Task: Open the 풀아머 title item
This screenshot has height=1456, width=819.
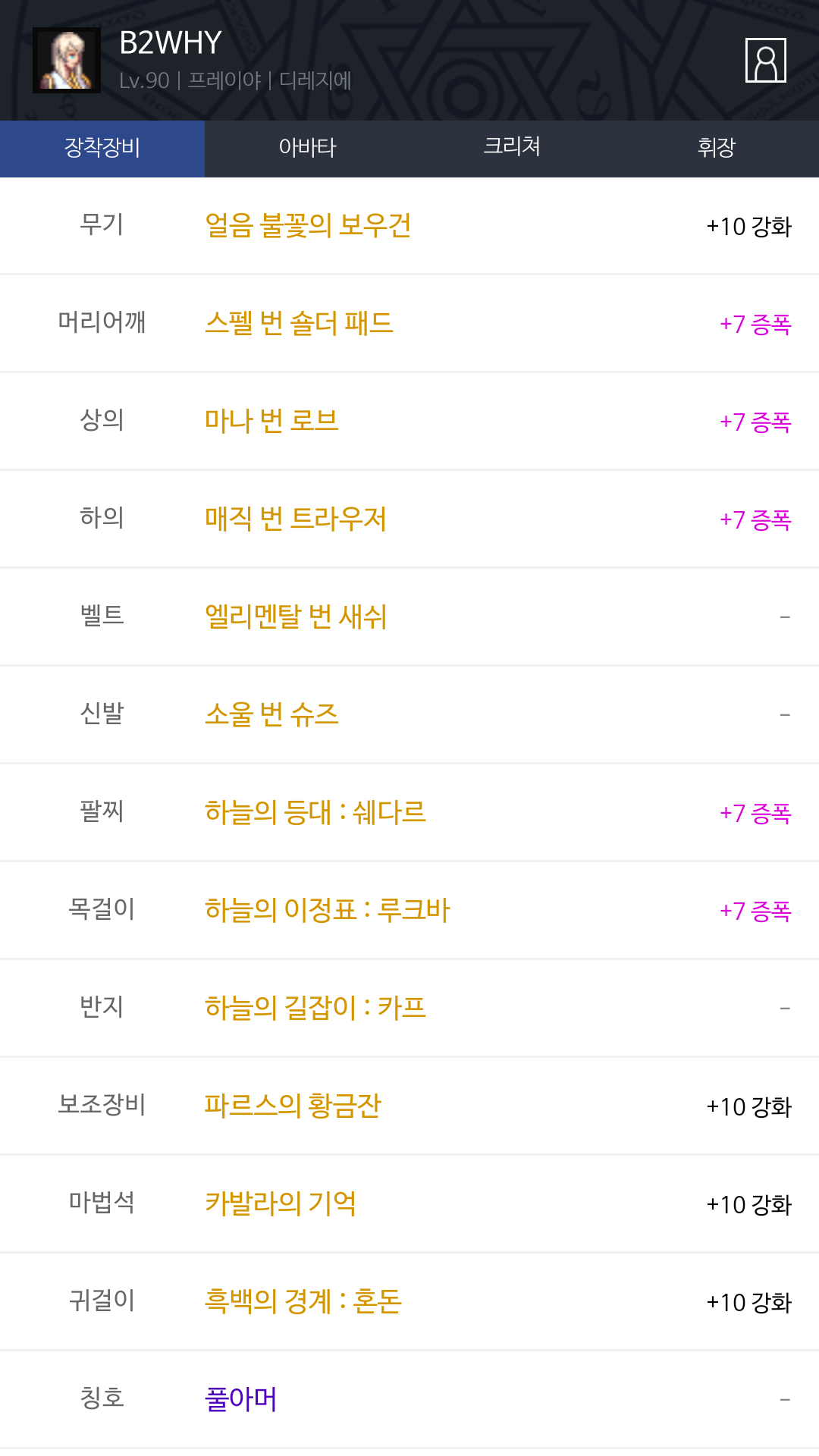Action: point(241,1399)
